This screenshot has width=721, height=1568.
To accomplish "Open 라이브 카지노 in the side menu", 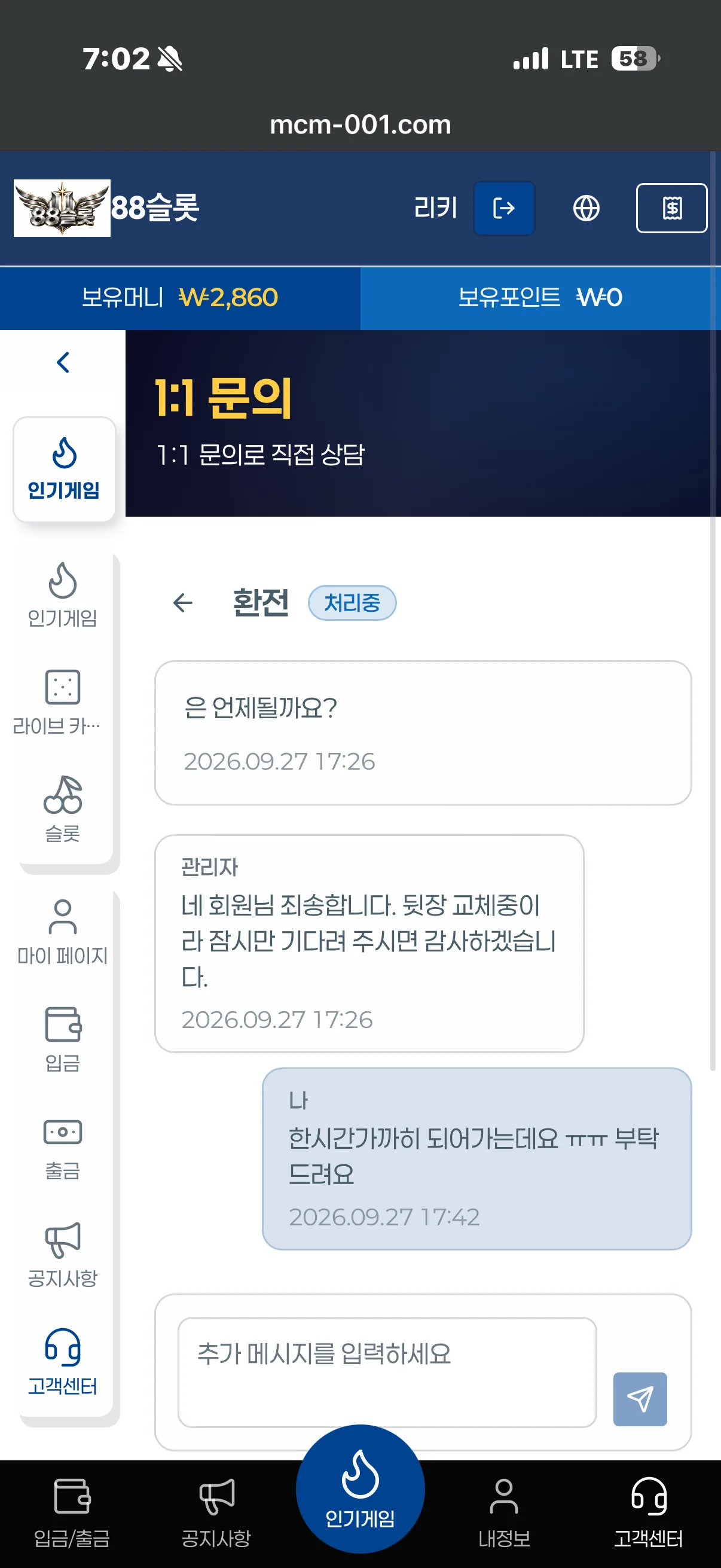I will click(63, 703).
